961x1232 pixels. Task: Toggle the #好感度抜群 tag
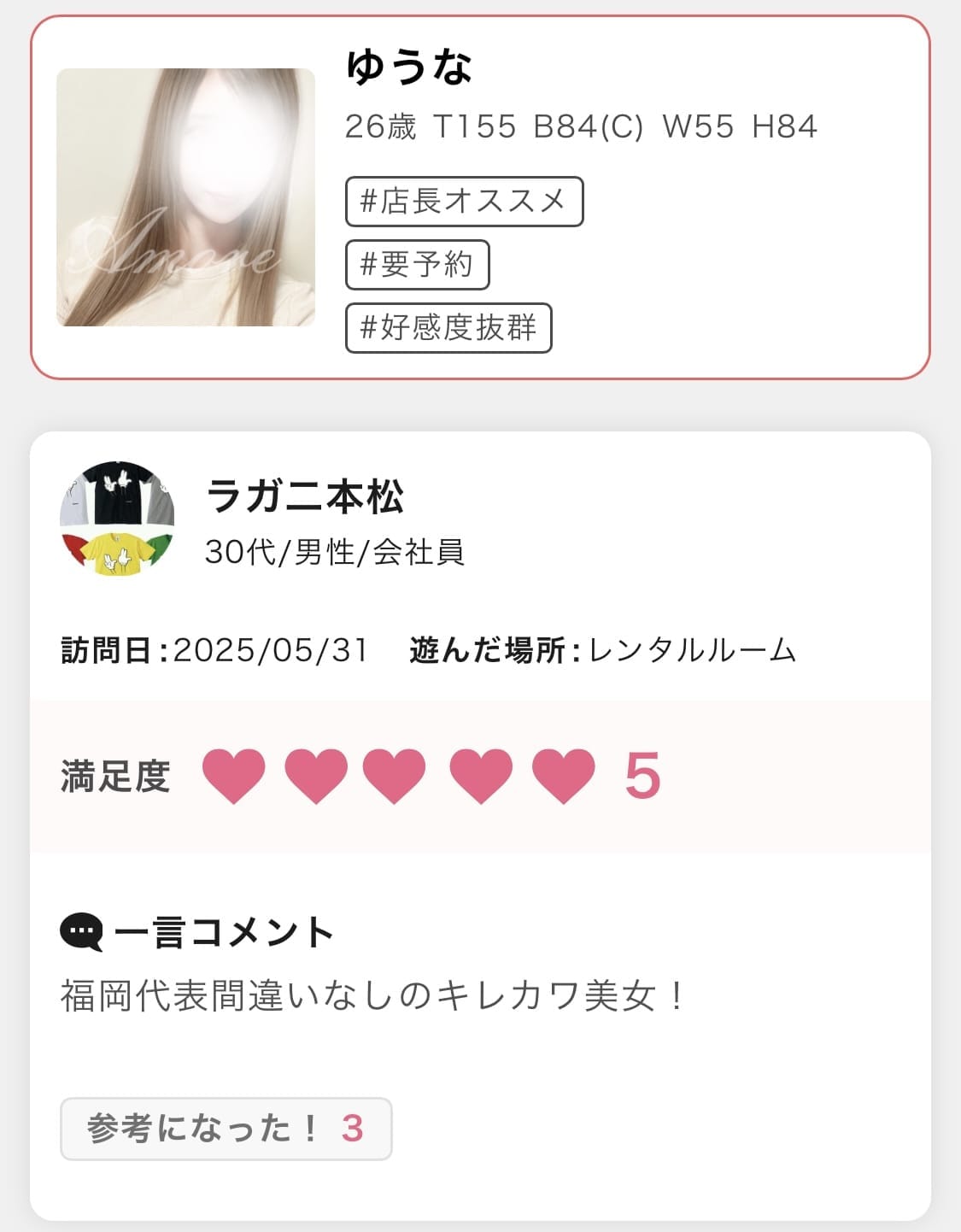[x=448, y=328]
